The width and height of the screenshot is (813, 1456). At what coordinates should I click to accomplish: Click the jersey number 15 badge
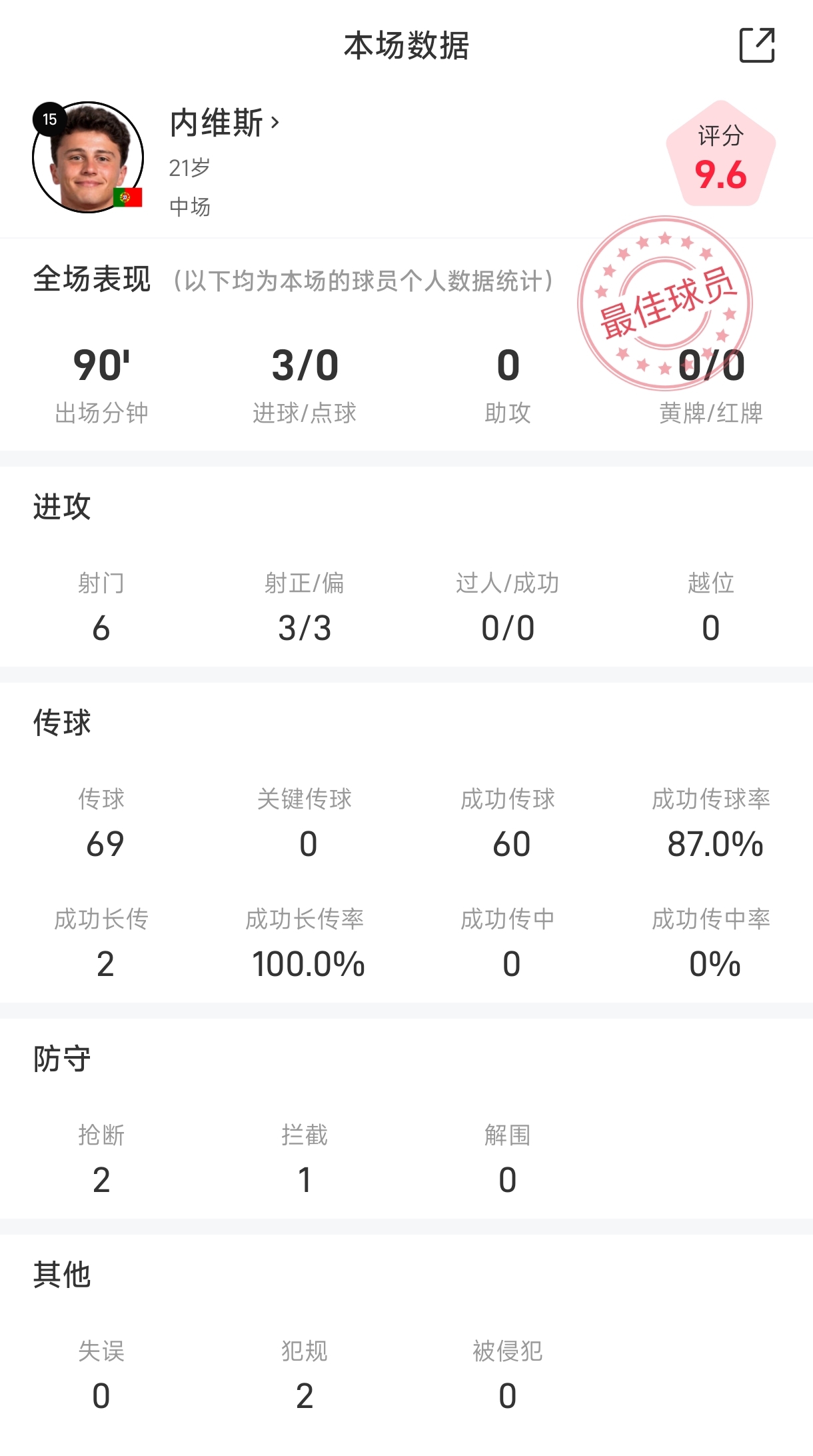pos(49,120)
